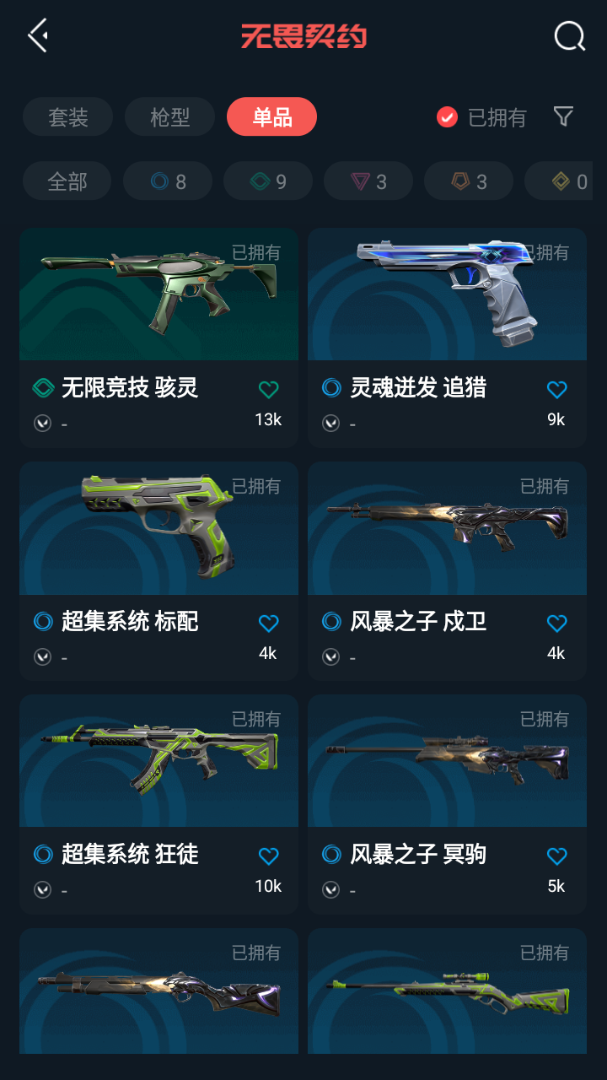Select the 单品 tab
This screenshot has height=1080, width=607.
coord(271,117)
